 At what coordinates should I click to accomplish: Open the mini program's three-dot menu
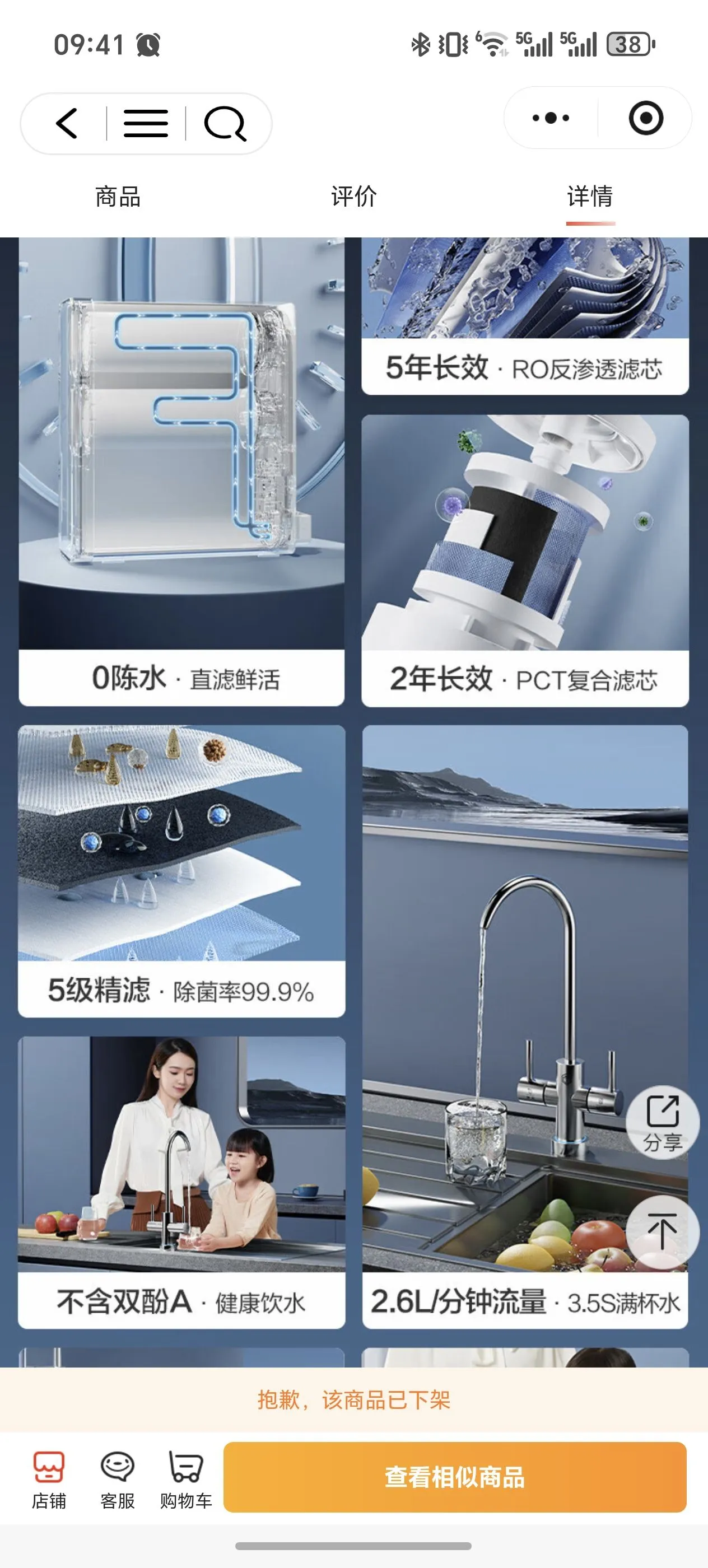551,118
